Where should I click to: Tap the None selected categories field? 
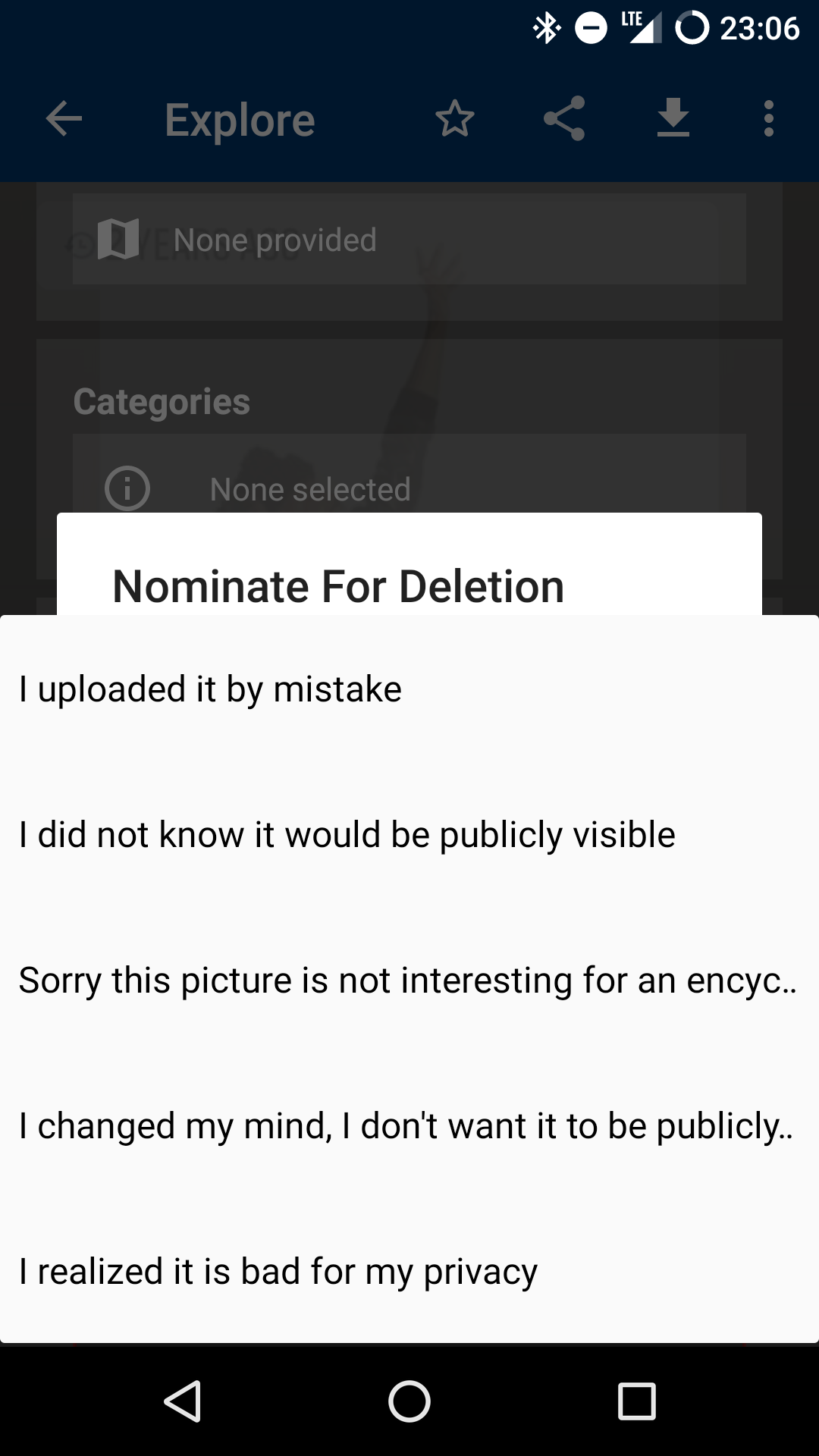(x=409, y=488)
